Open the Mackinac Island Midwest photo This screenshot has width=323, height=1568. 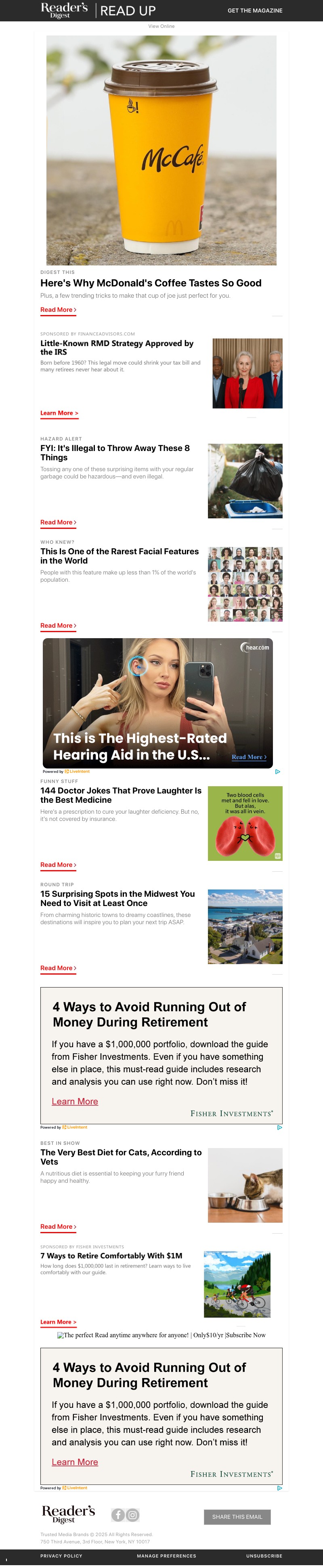point(245,927)
